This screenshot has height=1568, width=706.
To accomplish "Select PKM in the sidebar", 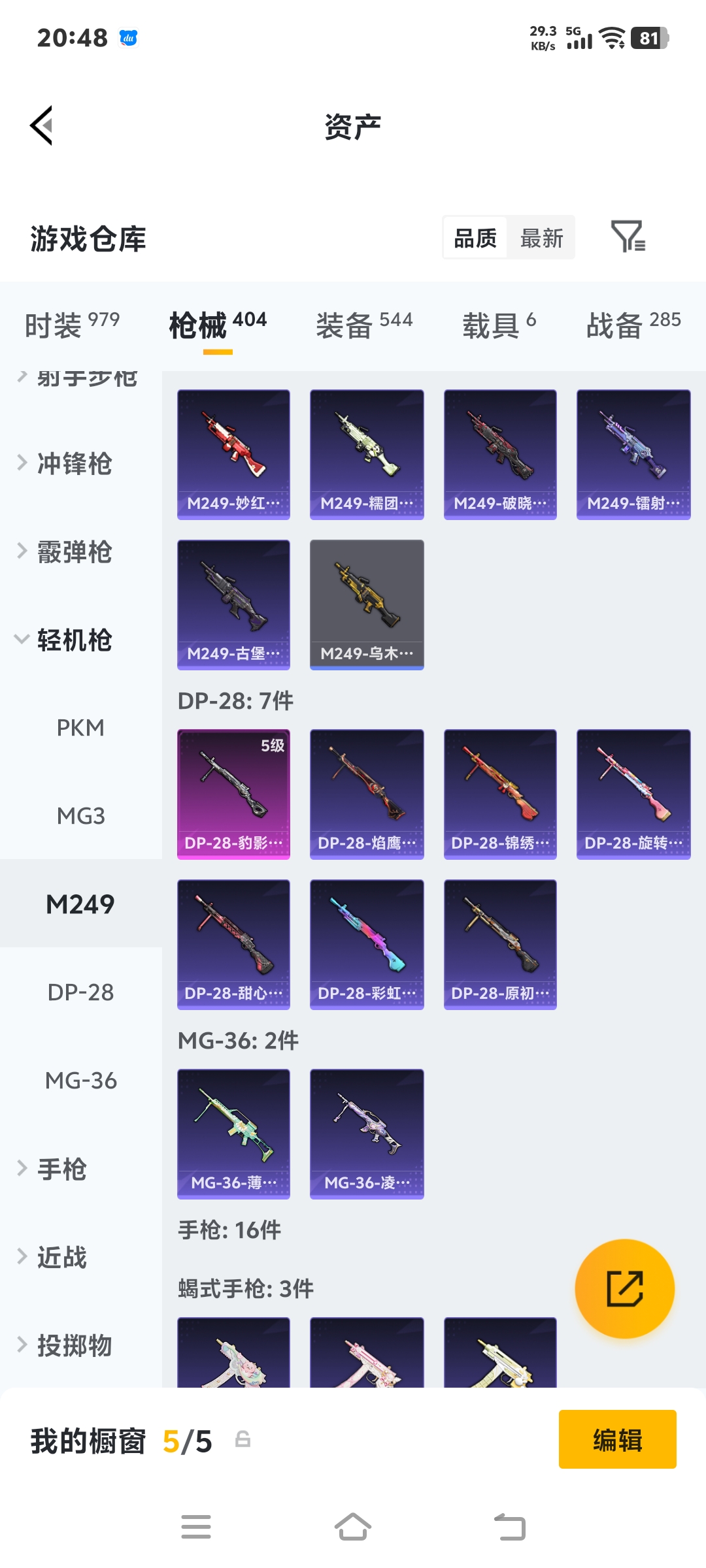I will (80, 727).
